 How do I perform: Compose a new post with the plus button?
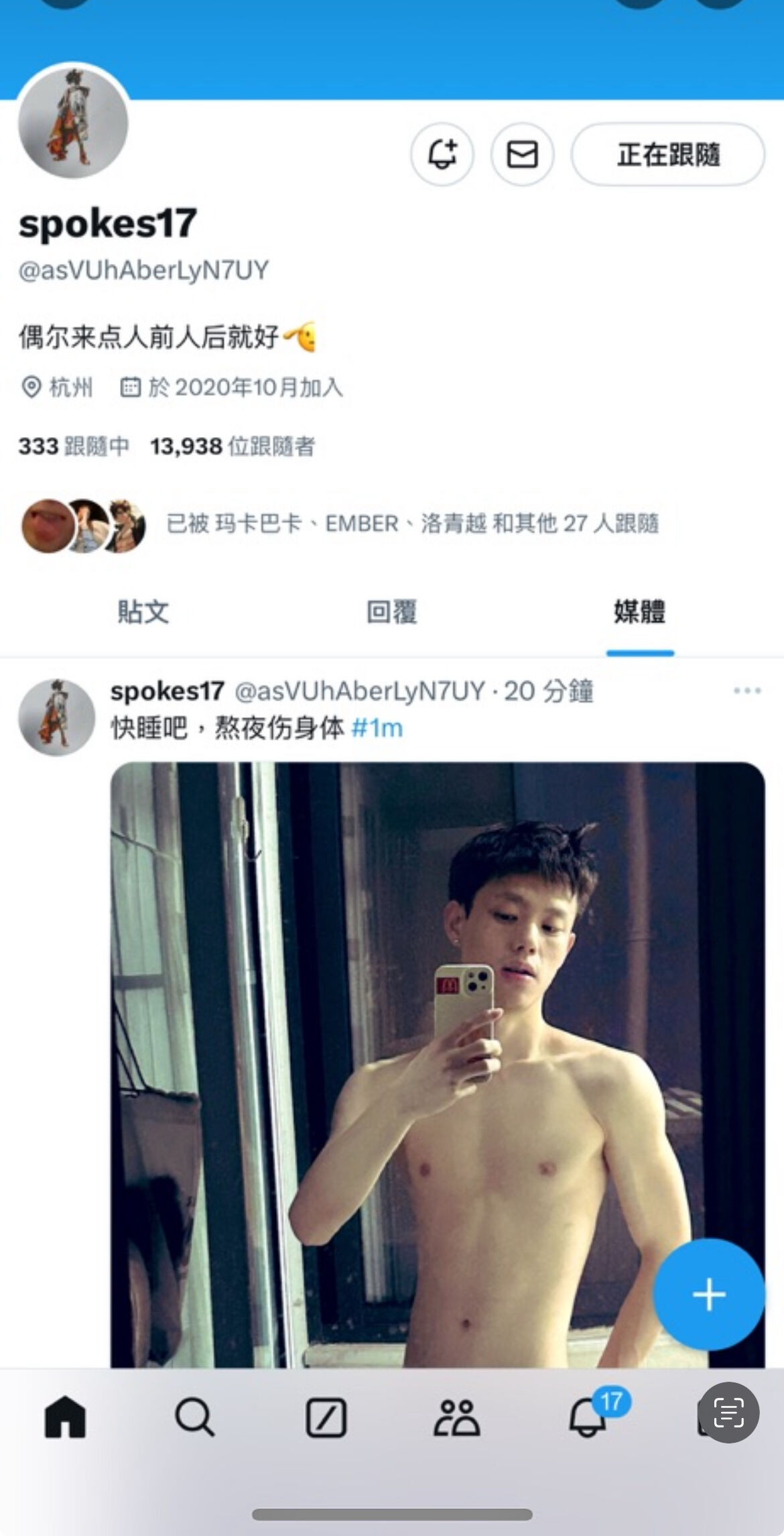[x=708, y=1294]
